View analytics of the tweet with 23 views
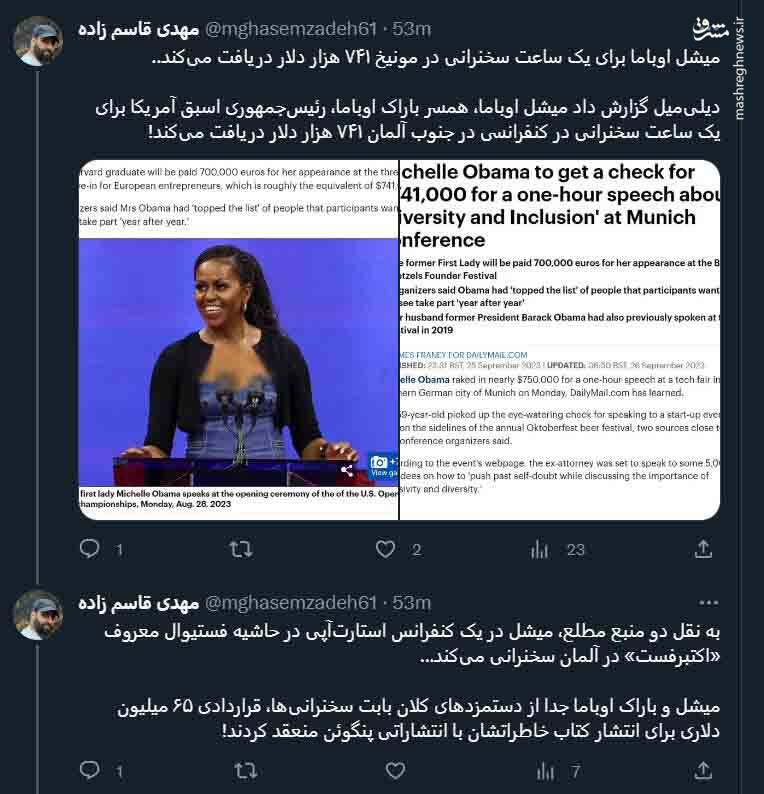This screenshot has height=794, width=764. 540,549
